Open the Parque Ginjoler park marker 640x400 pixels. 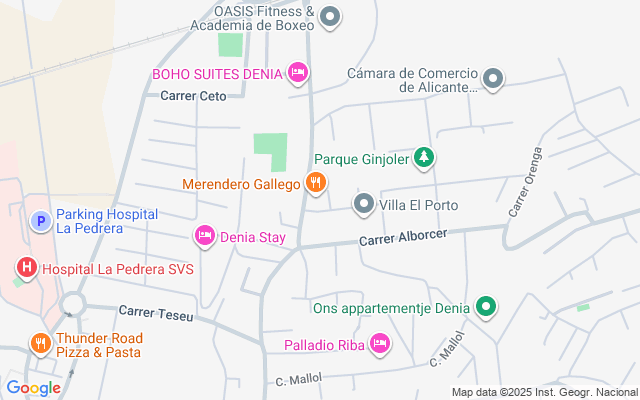[425, 158]
